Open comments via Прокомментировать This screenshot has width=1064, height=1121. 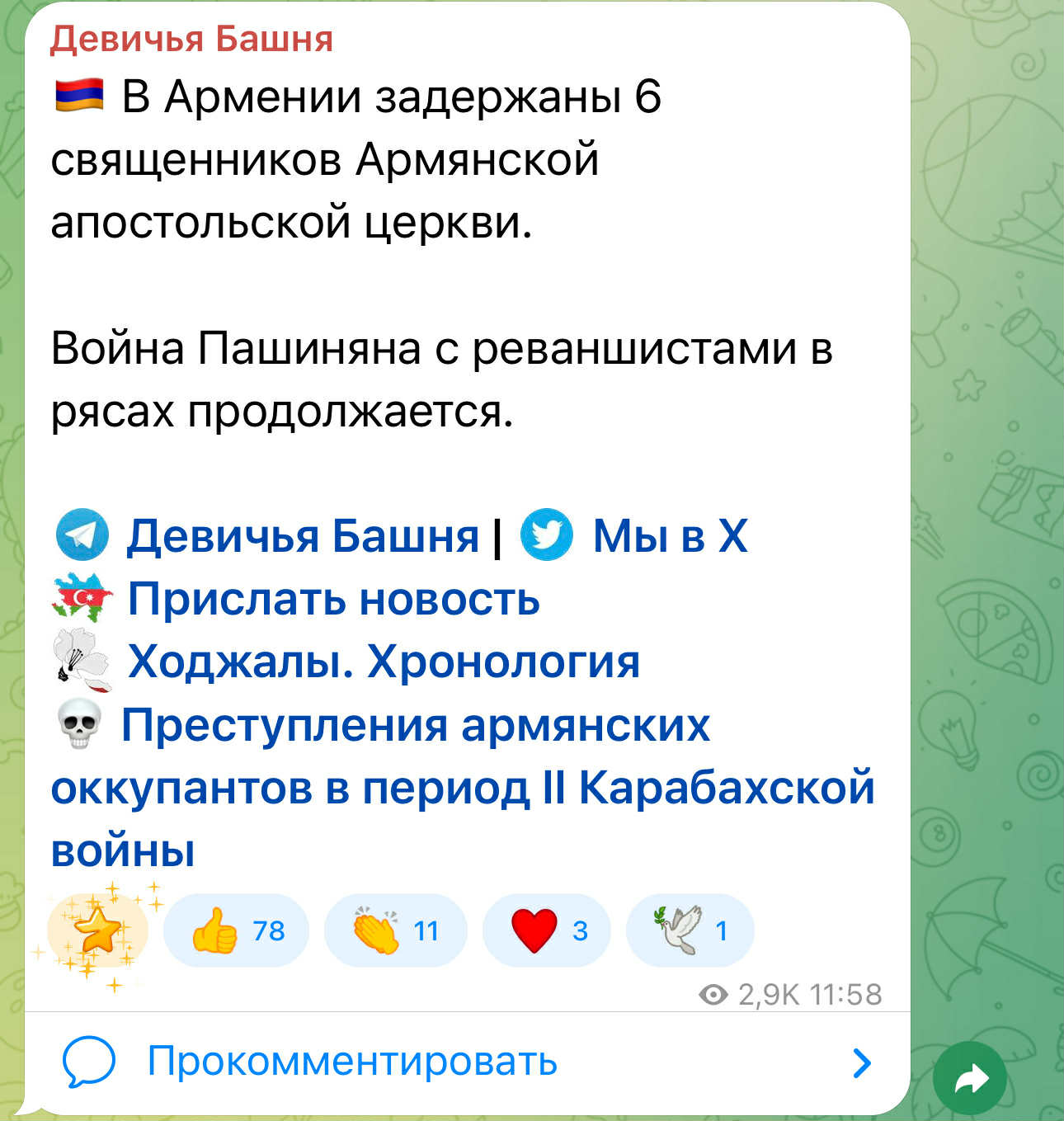352,1062
